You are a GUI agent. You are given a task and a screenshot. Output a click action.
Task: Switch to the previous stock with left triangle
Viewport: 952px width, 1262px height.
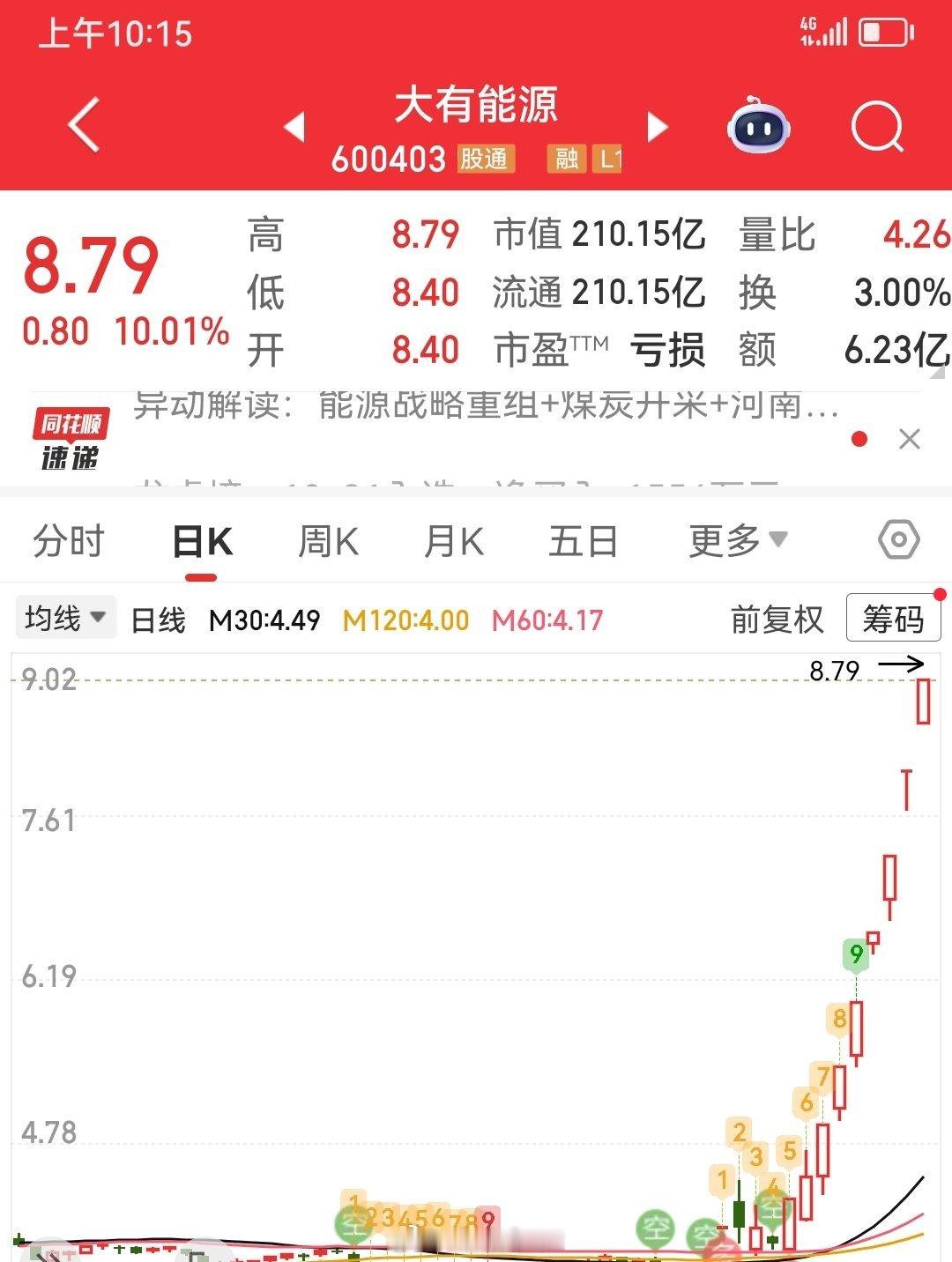pos(295,127)
